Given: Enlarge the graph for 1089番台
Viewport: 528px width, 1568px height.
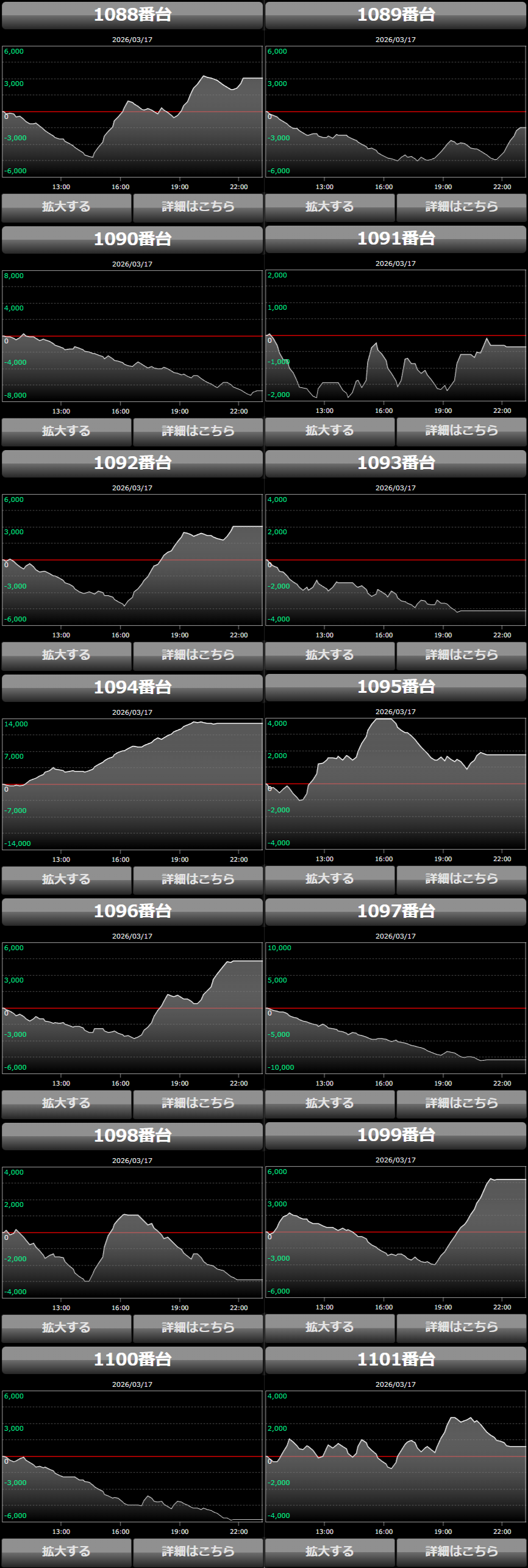Looking at the screenshot, I should pyautogui.click(x=330, y=207).
